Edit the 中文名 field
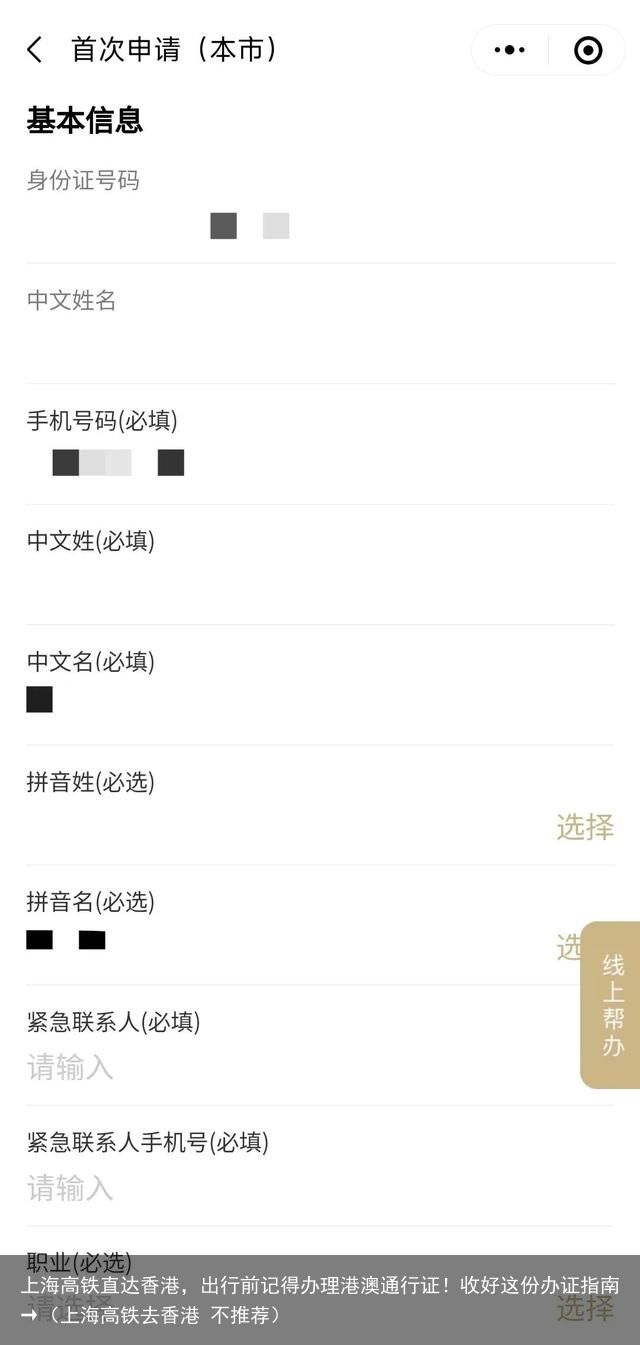 tap(300, 700)
